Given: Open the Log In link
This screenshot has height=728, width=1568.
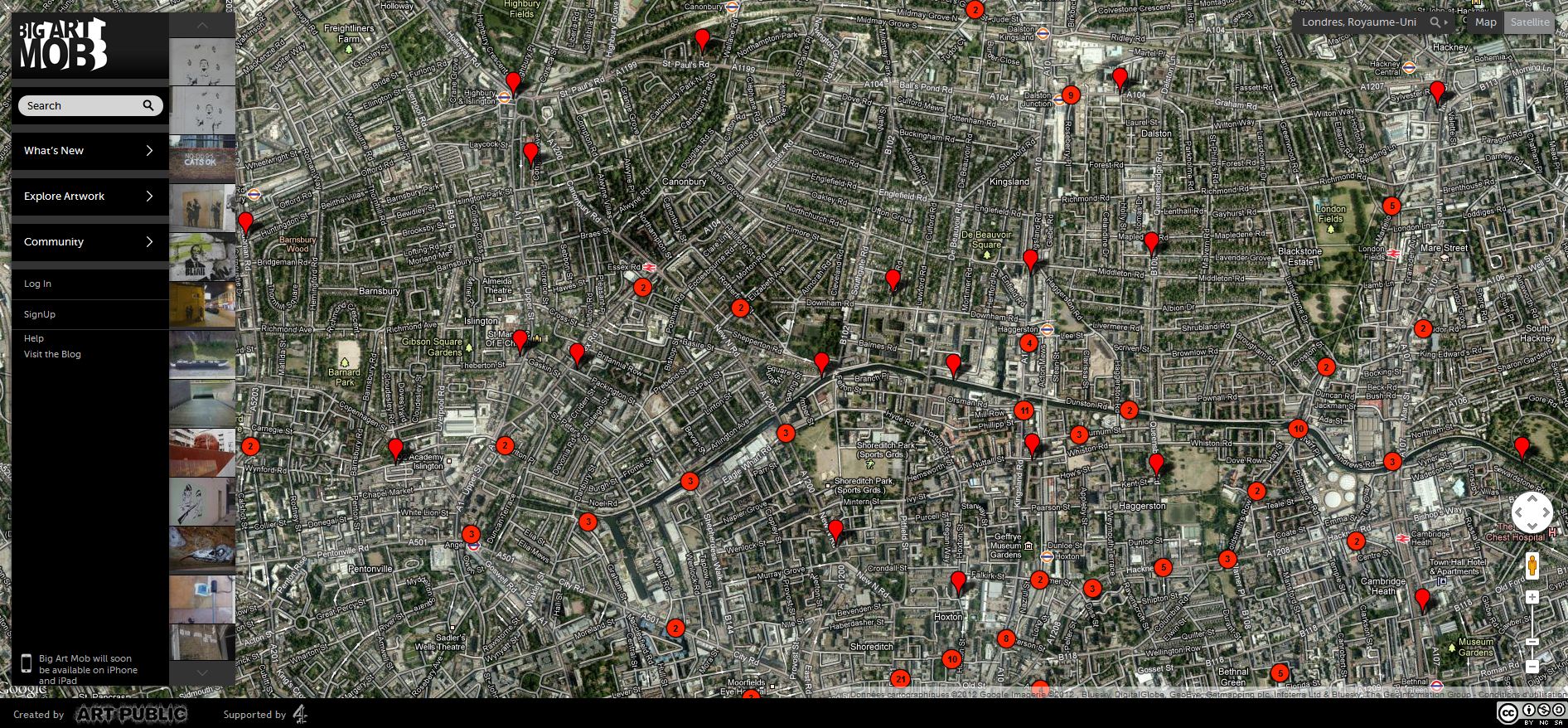Looking at the screenshot, I should click(x=37, y=284).
